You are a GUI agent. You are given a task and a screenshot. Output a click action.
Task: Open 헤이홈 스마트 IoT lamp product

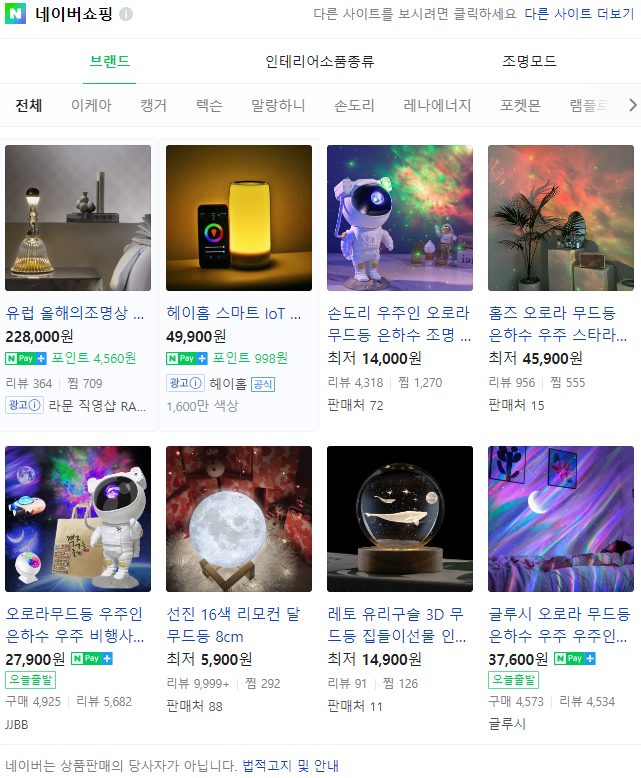pyautogui.click(x=239, y=218)
